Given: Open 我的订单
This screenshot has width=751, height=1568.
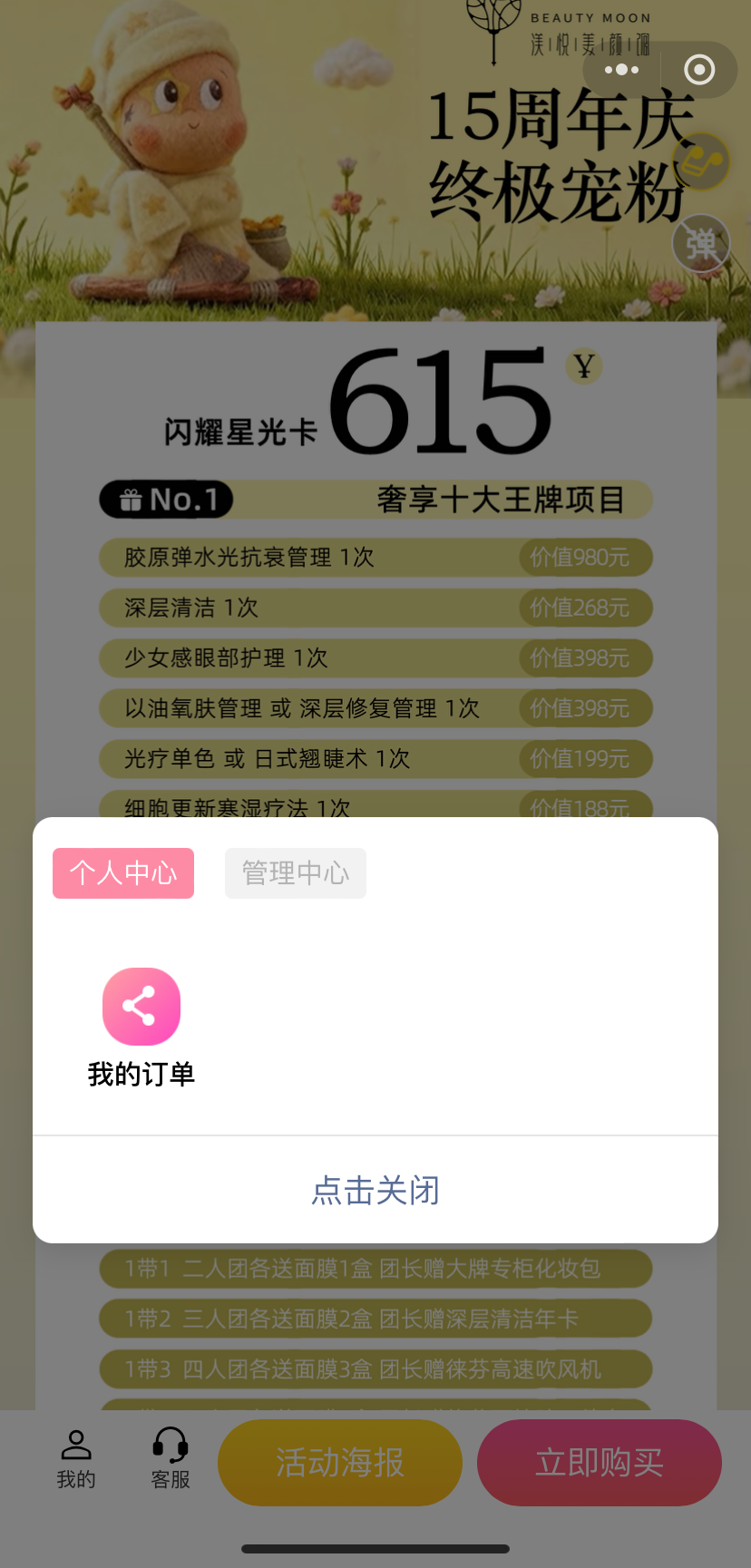Looking at the screenshot, I should [x=141, y=1027].
